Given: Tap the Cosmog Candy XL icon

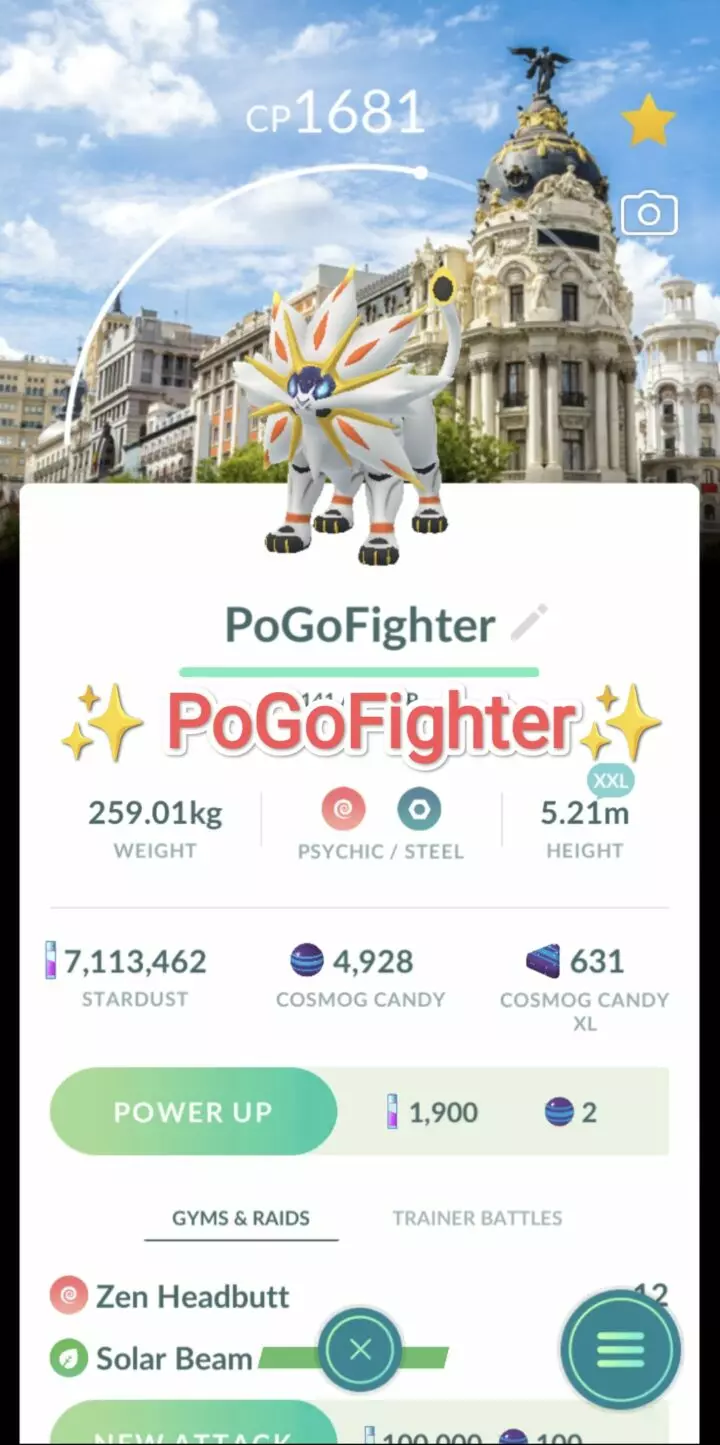Looking at the screenshot, I should (545, 961).
